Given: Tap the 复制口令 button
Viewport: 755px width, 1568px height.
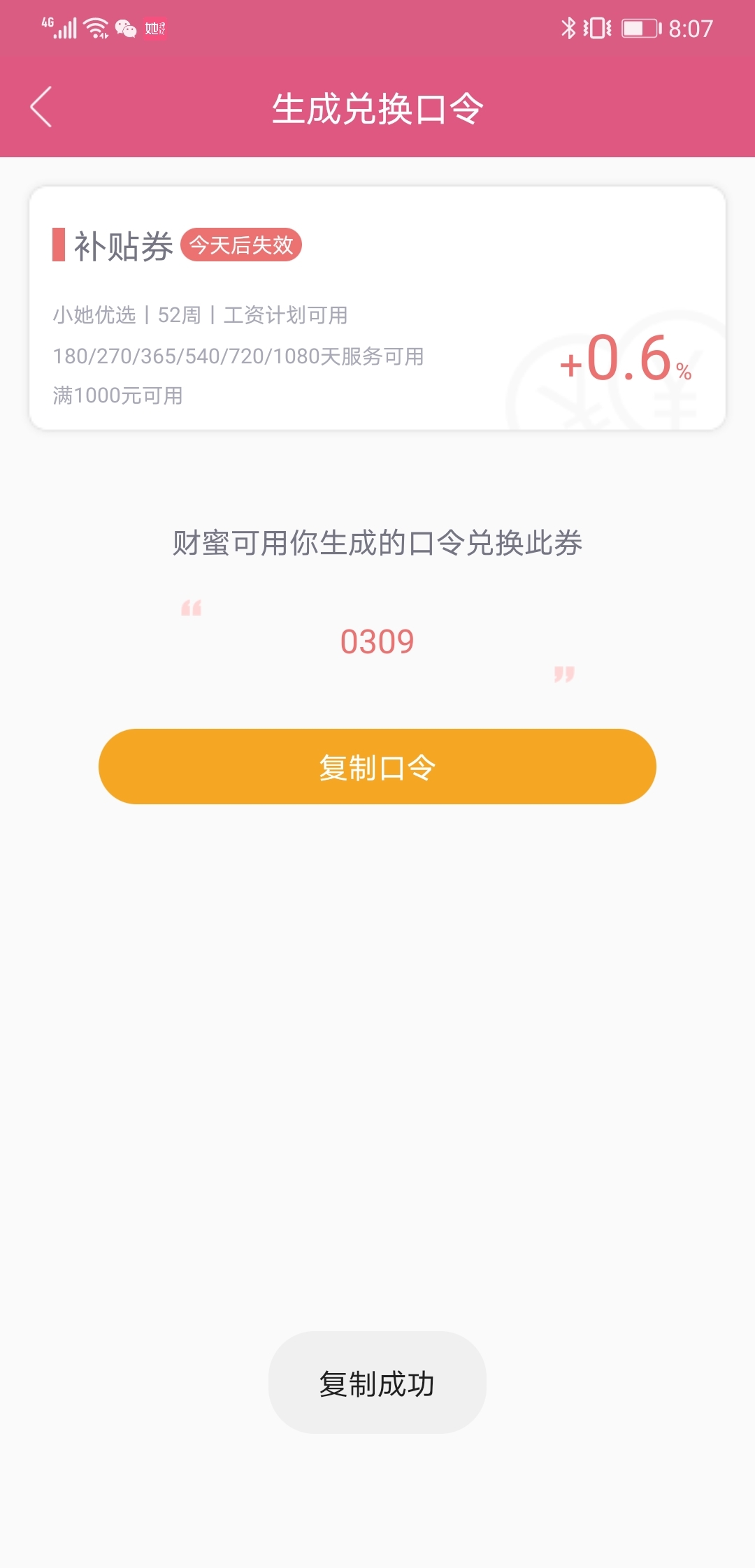Looking at the screenshot, I should pos(377,767).
